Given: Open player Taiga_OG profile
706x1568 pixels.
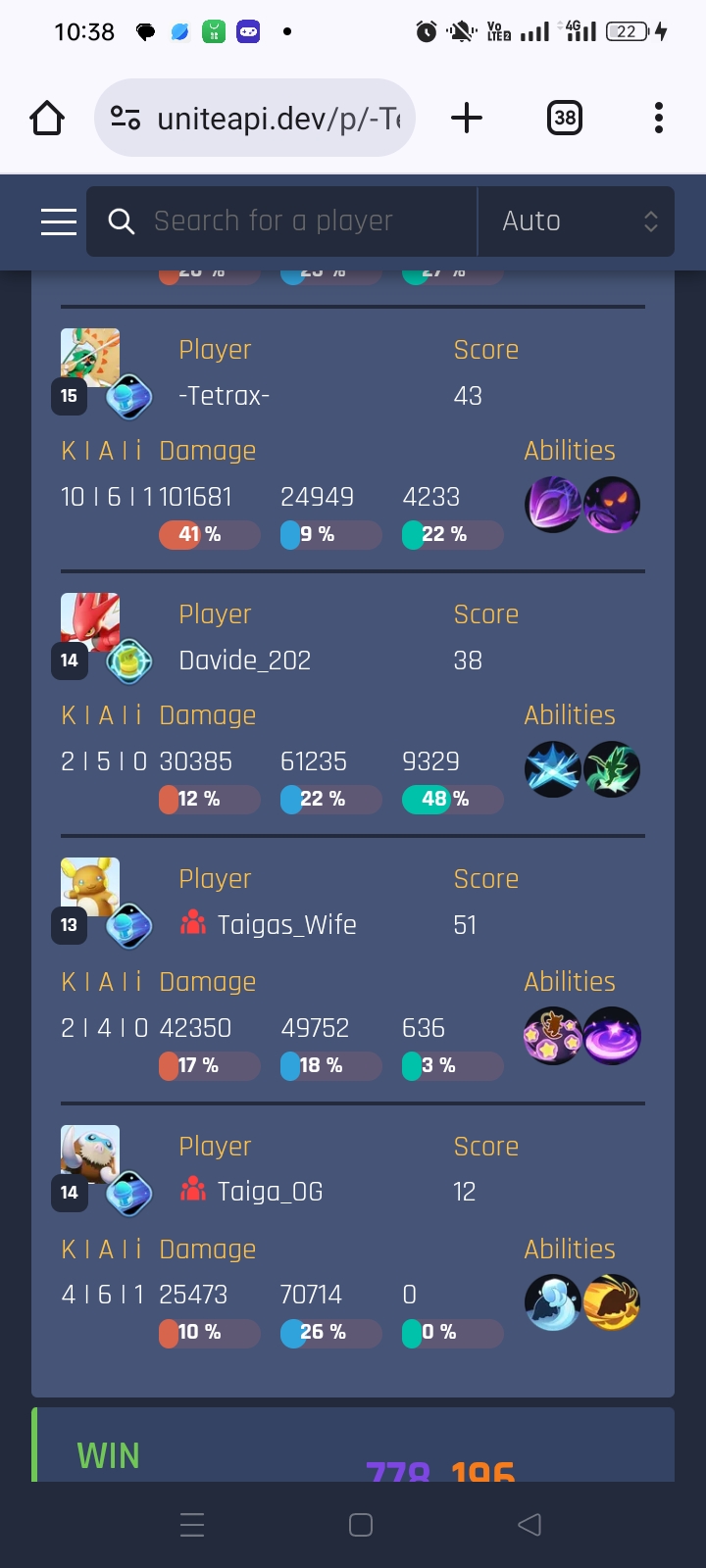Looking at the screenshot, I should [270, 1192].
